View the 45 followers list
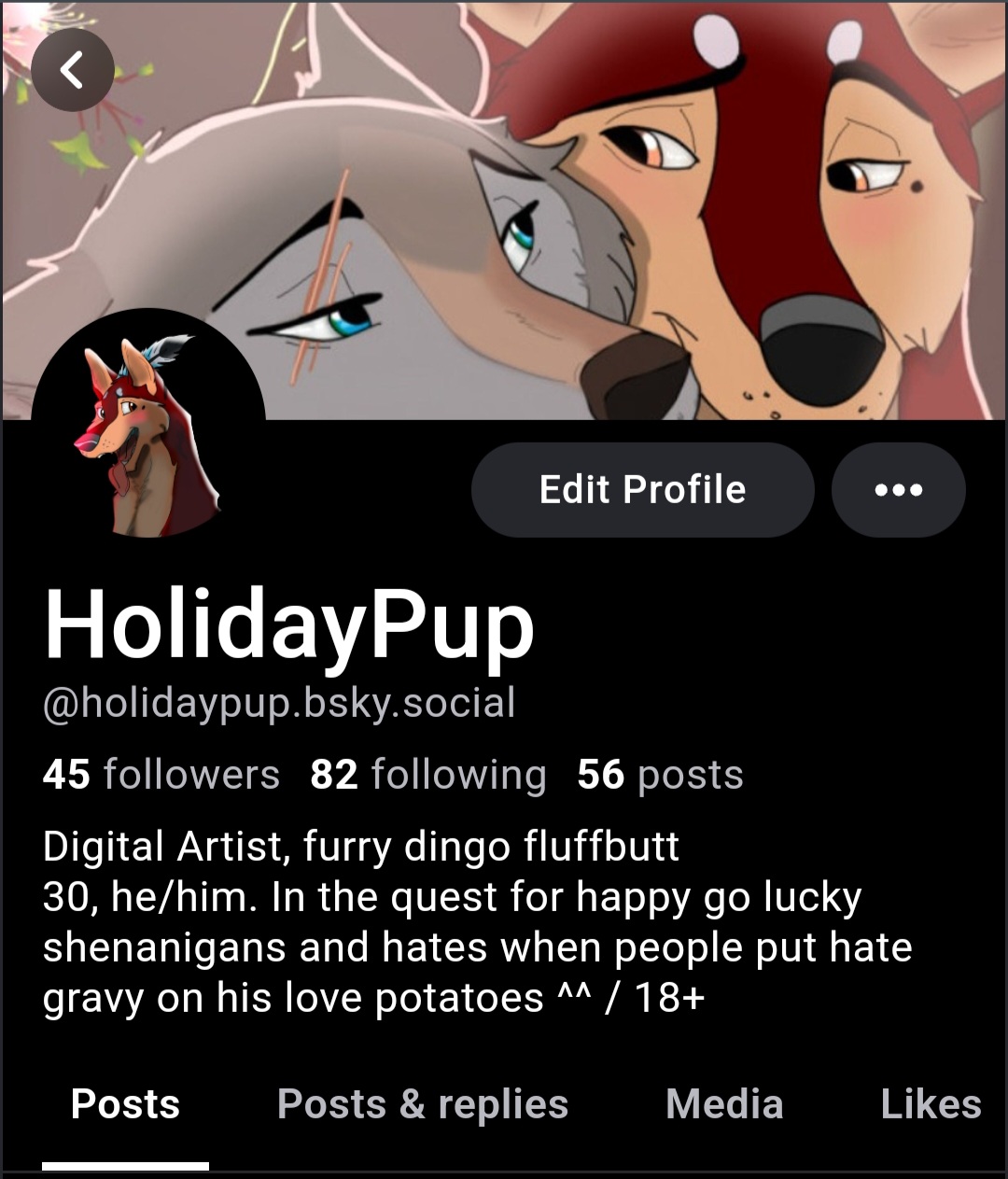The height and width of the screenshot is (1179, 1008). [161, 775]
